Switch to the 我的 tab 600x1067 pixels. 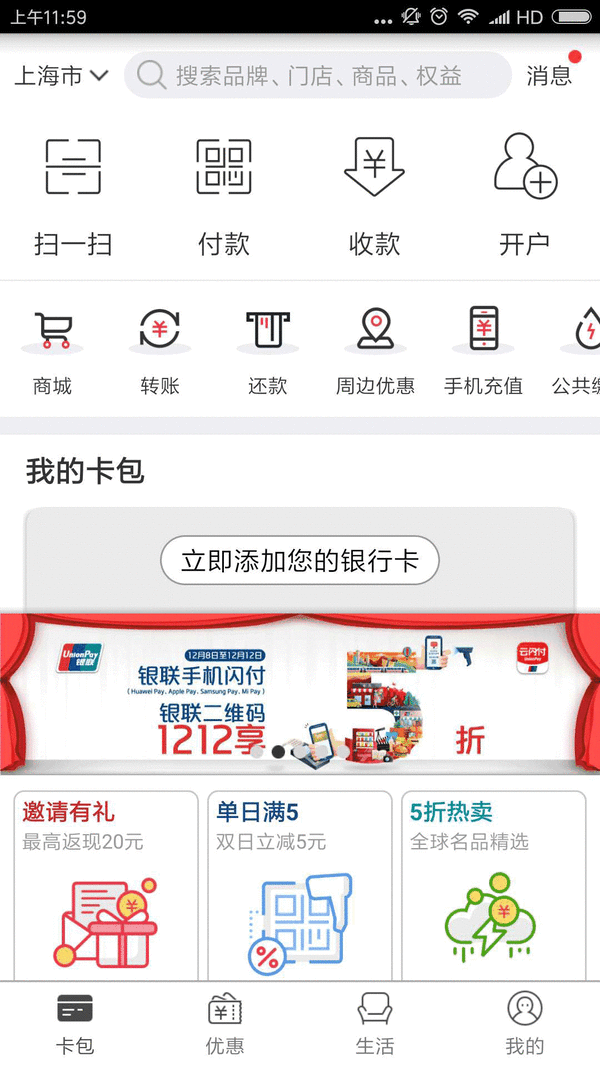524,1023
